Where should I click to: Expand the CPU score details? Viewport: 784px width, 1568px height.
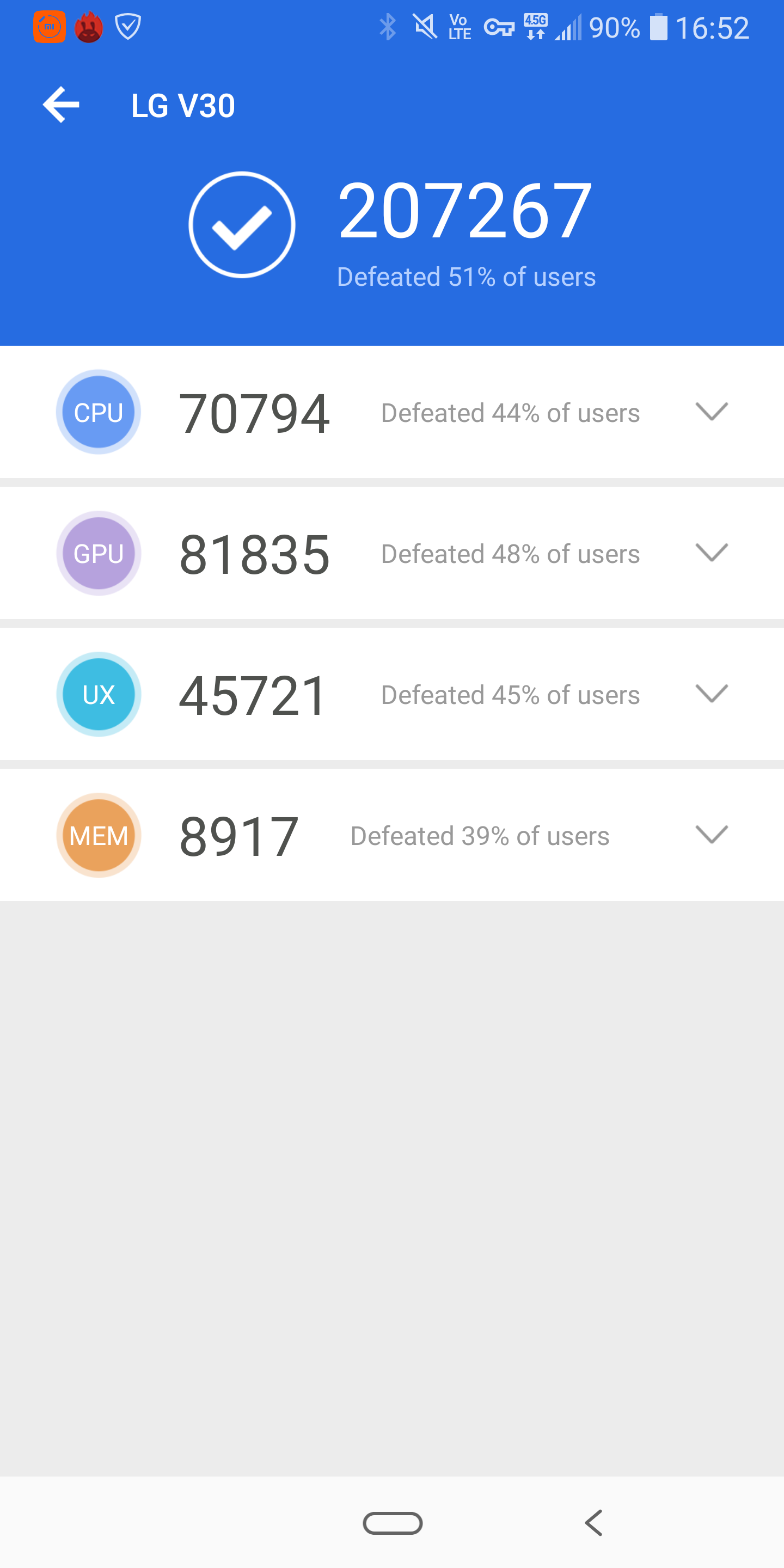[x=712, y=412]
